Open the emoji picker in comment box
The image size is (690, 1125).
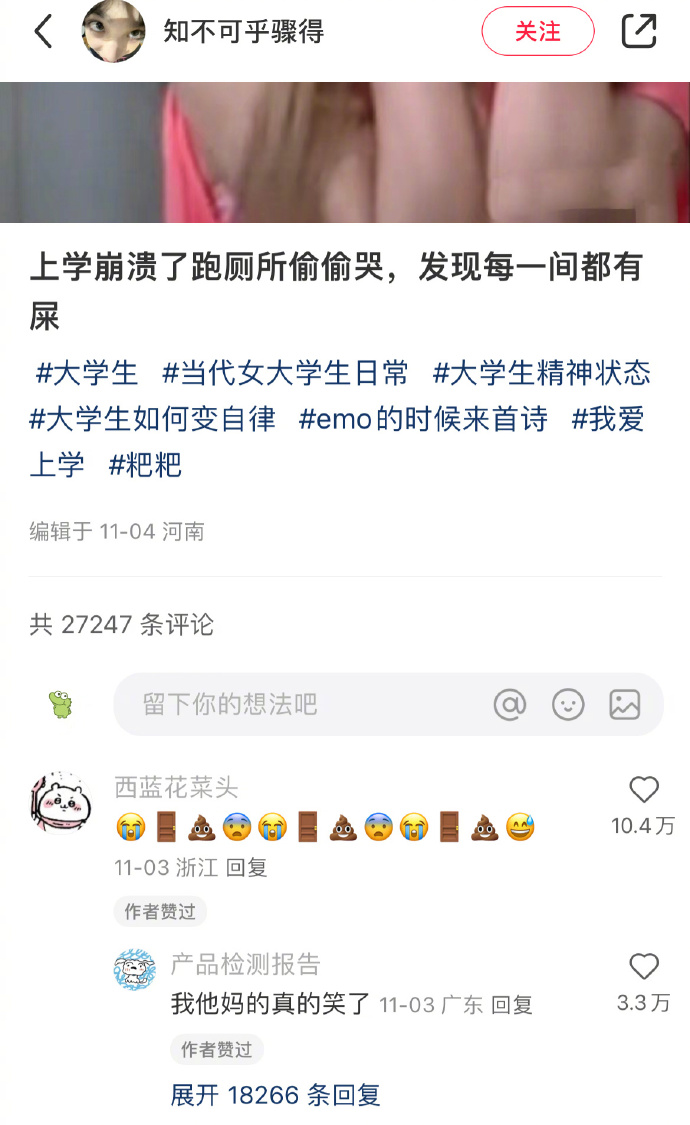(568, 705)
